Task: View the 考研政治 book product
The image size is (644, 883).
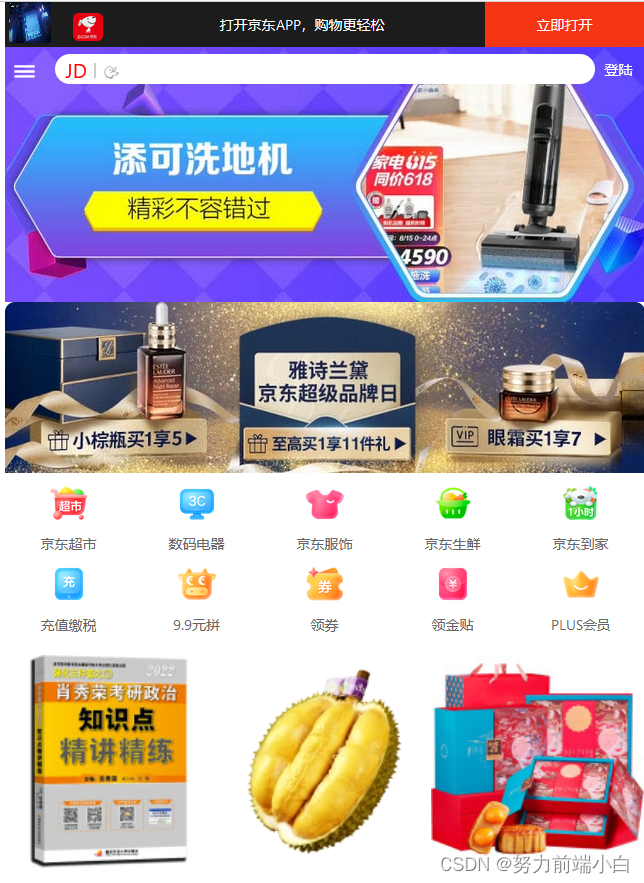Action: (x=108, y=760)
